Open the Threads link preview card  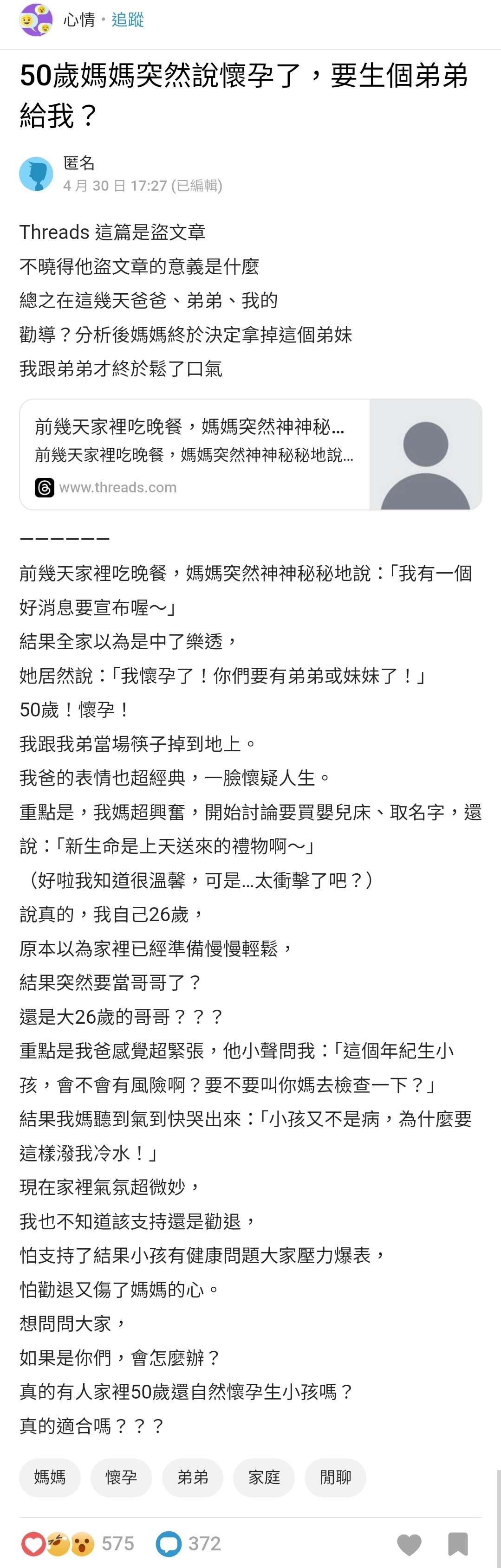(250, 454)
